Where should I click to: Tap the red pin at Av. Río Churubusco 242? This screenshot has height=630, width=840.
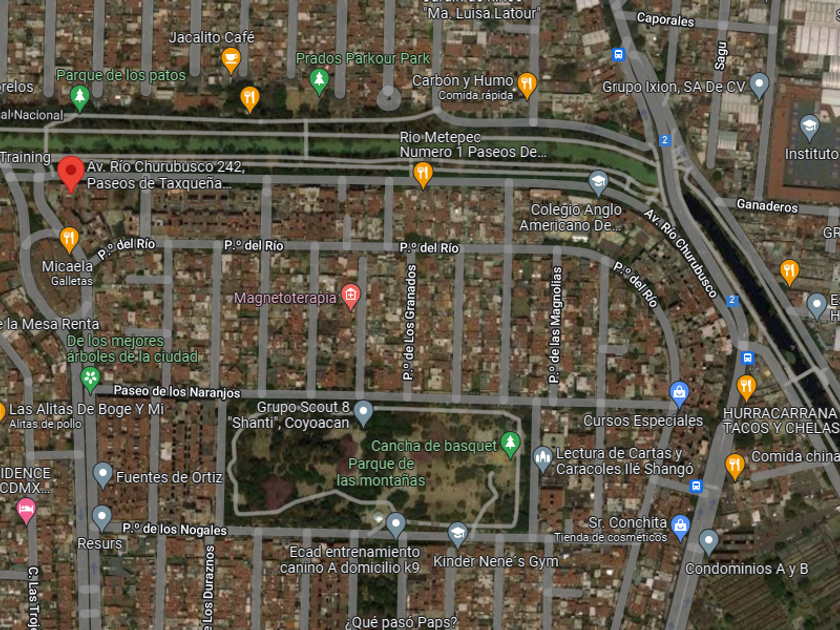[70, 173]
